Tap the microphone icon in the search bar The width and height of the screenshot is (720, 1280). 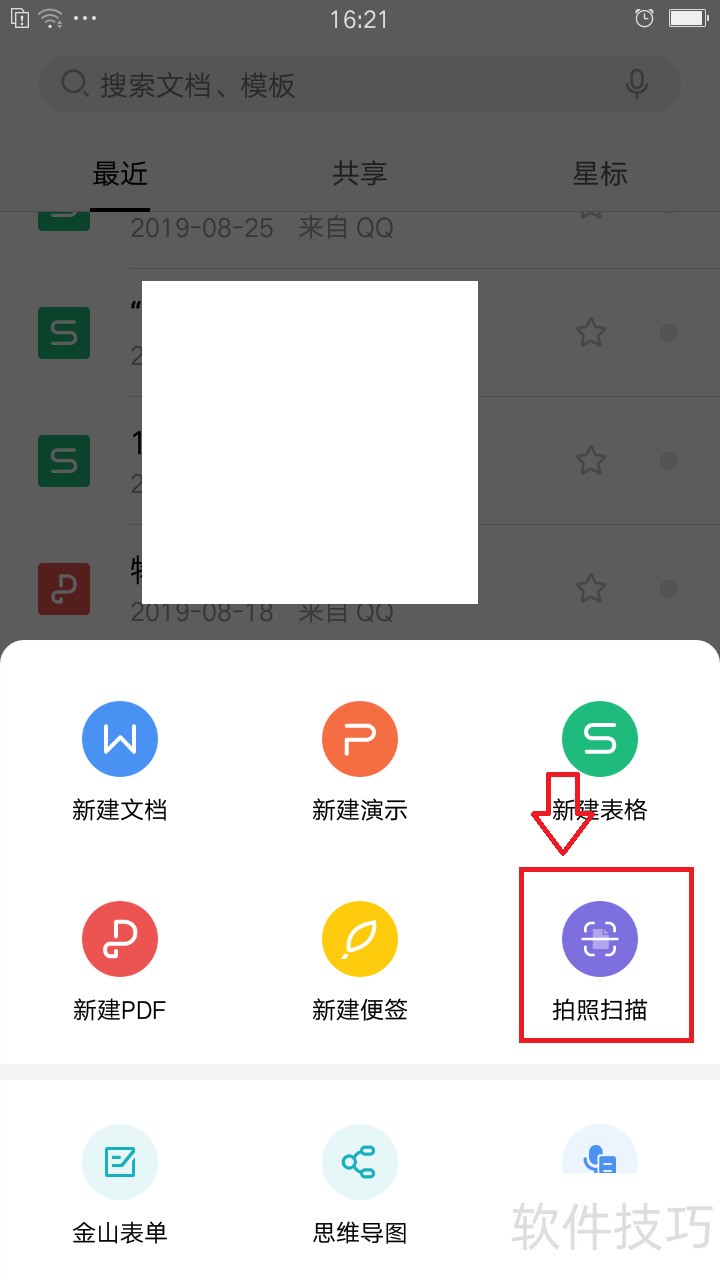click(637, 85)
